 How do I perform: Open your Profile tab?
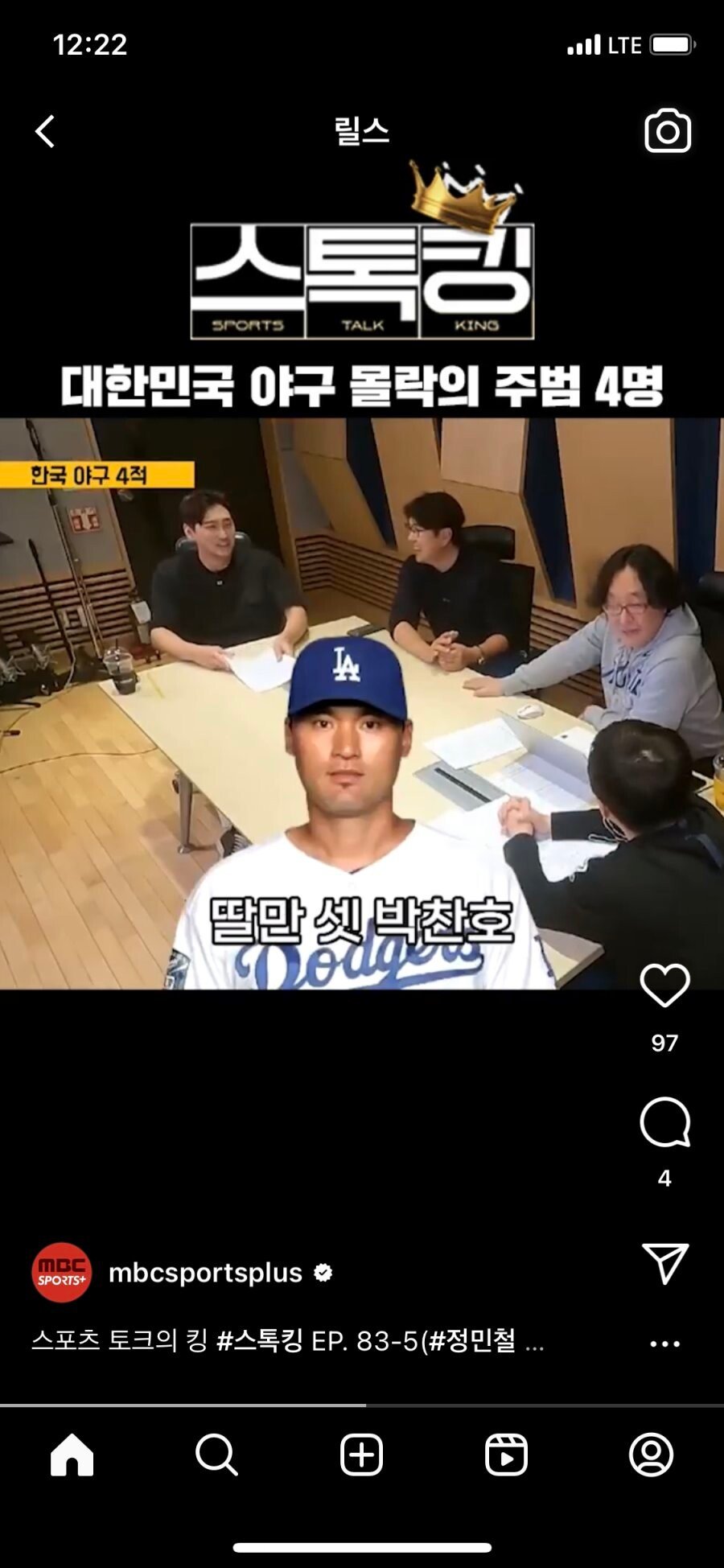[651, 1455]
